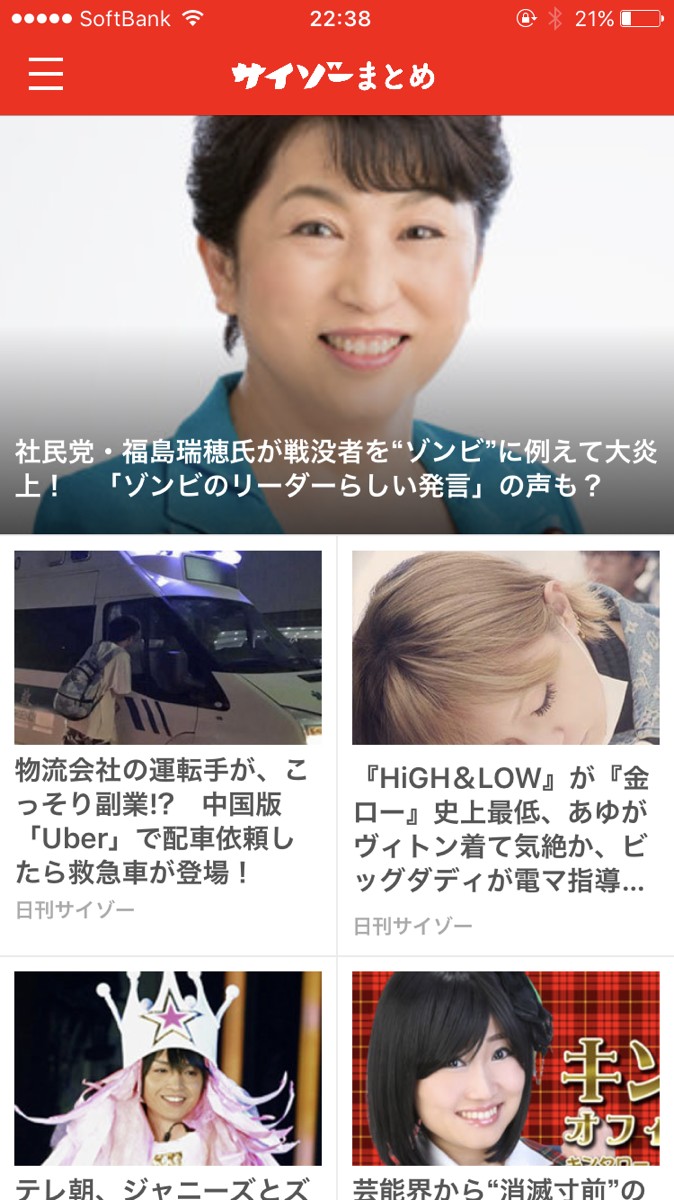The width and height of the screenshot is (674, 1200).
Task: Open the 中国版「Uber」救急車 article card
Action: pyautogui.click(x=168, y=740)
